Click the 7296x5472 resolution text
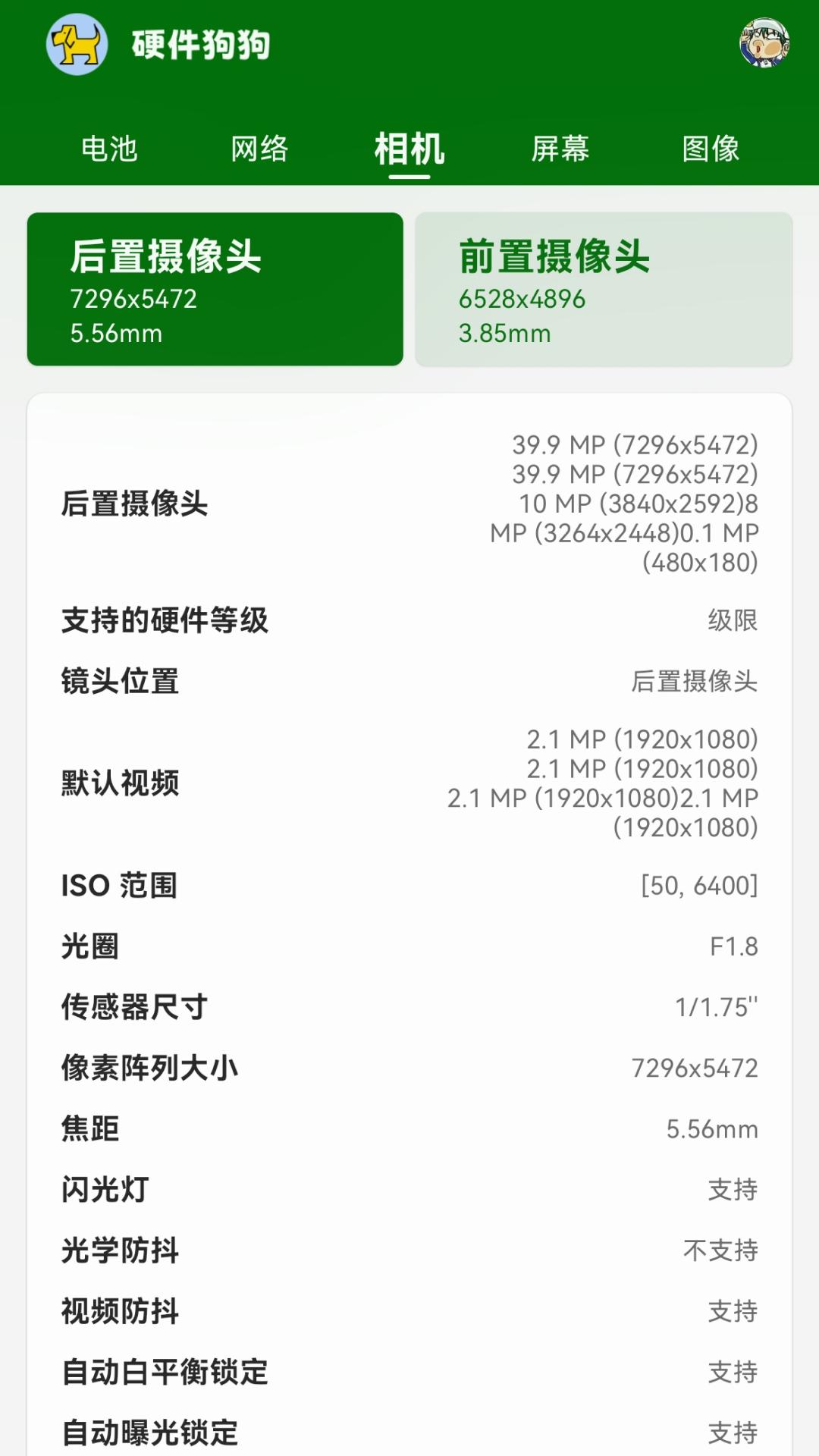Screen dimensions: 819x1456 pos(134,300)
